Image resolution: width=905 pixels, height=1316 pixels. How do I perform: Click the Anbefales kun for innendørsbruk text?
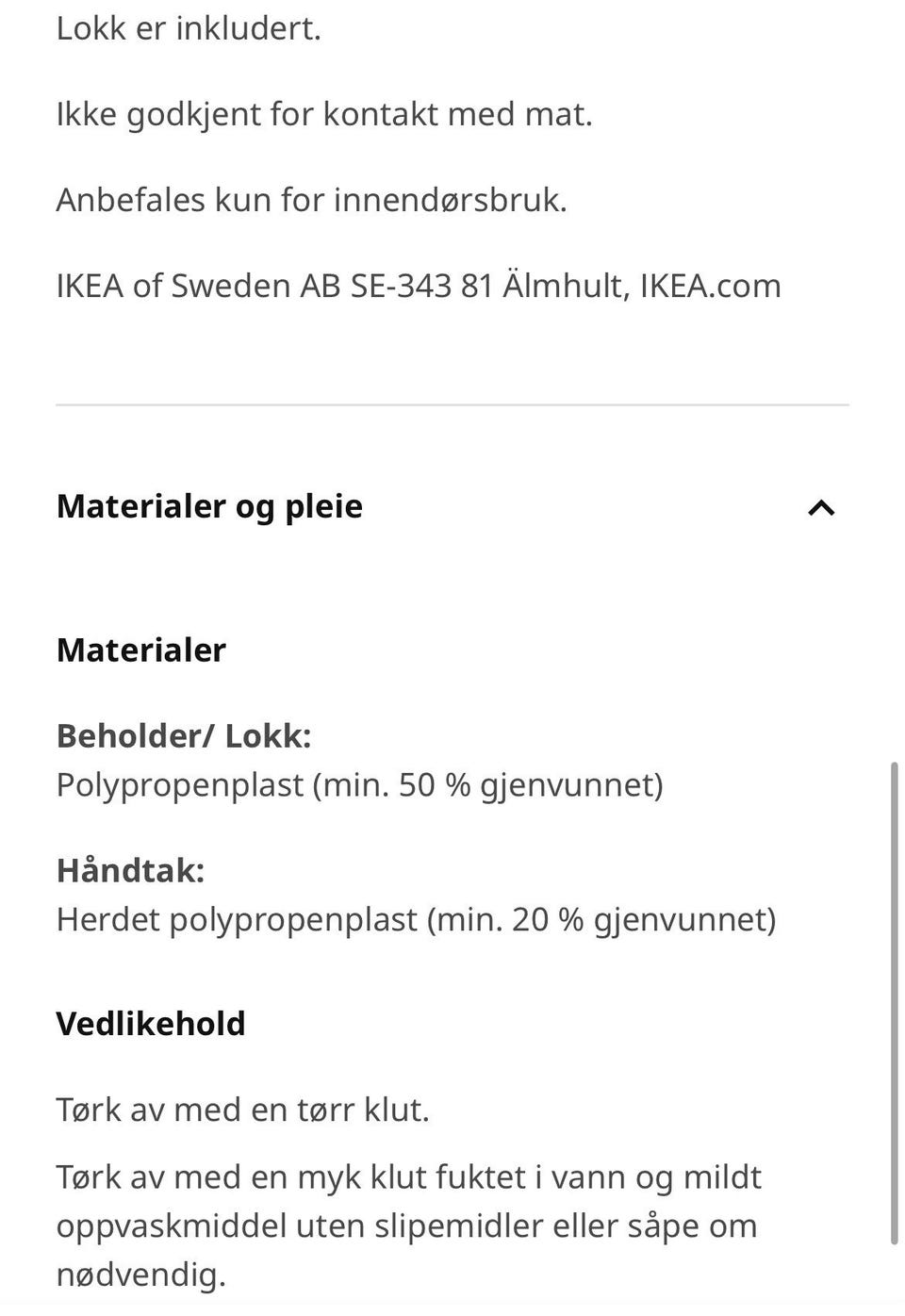314,200
